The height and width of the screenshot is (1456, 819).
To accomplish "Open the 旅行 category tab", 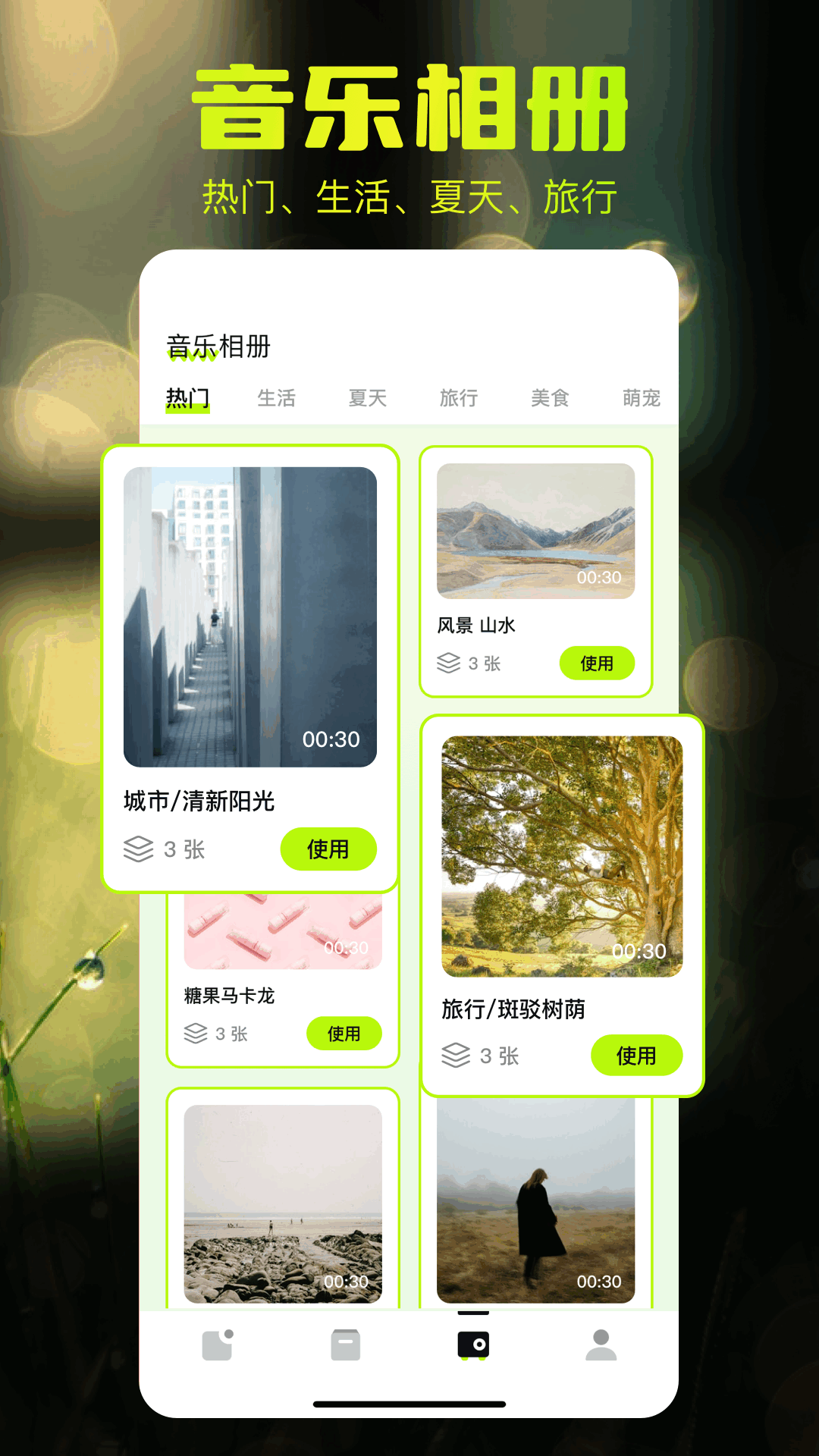I will tap(460, 397).
